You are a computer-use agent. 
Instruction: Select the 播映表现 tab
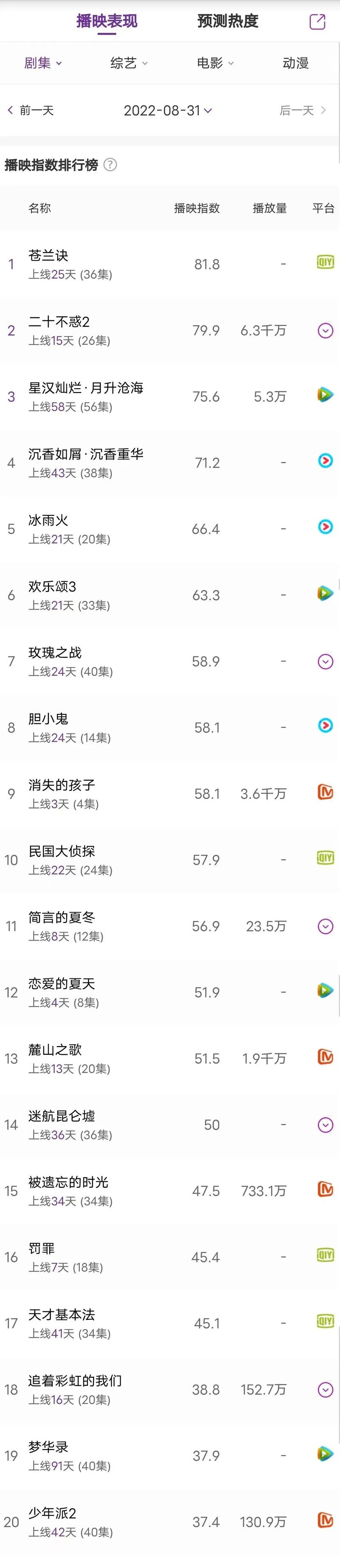pos(107,21)
